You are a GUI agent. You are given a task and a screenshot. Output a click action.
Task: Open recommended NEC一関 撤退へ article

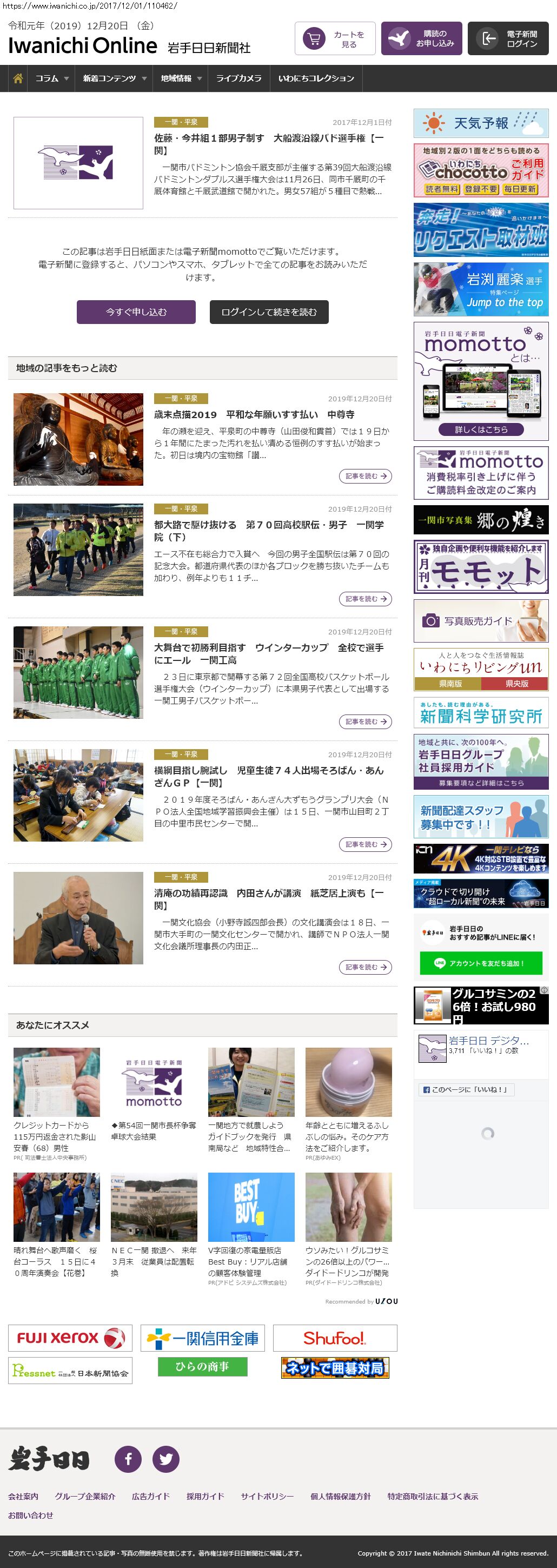pos(154,1261)
